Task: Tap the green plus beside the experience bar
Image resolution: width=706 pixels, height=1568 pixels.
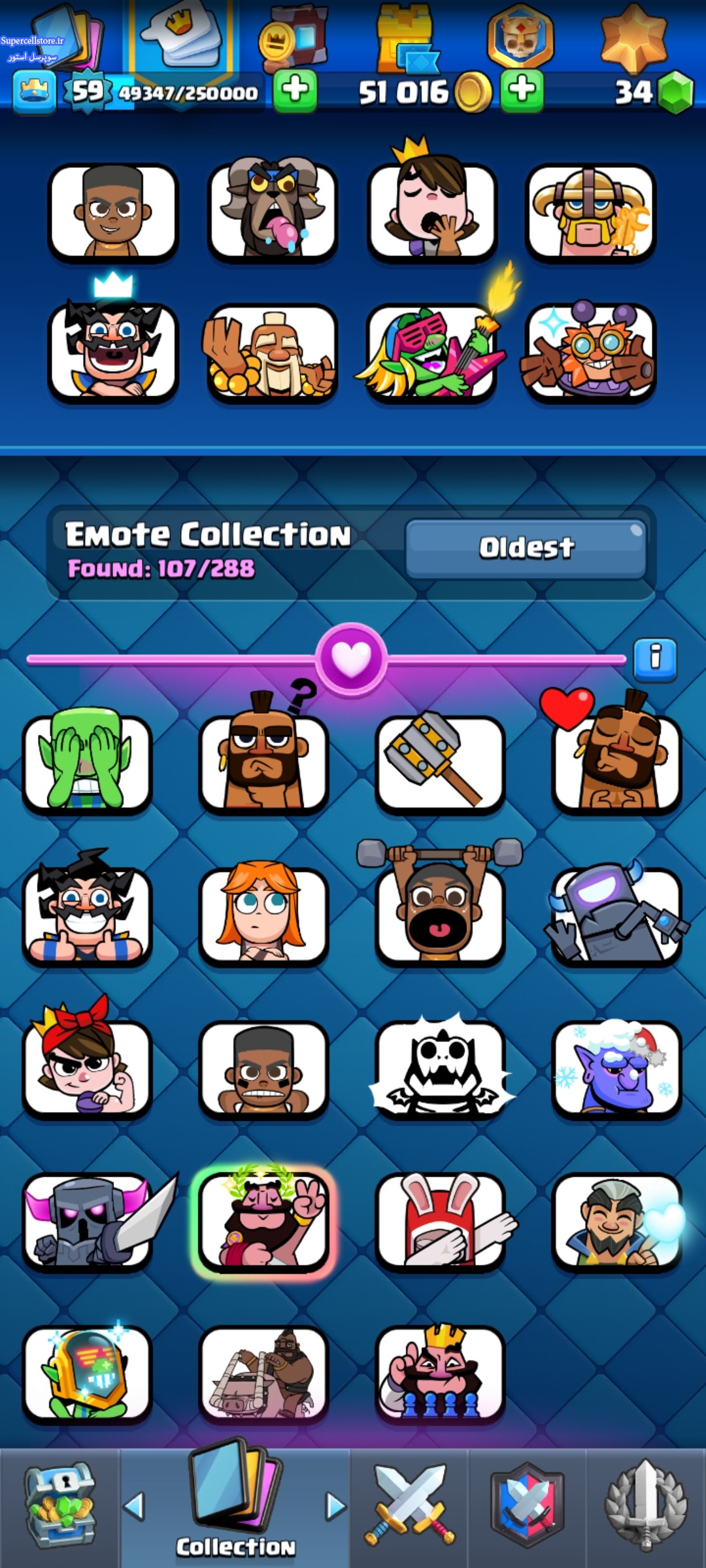Action: point(295,91)
